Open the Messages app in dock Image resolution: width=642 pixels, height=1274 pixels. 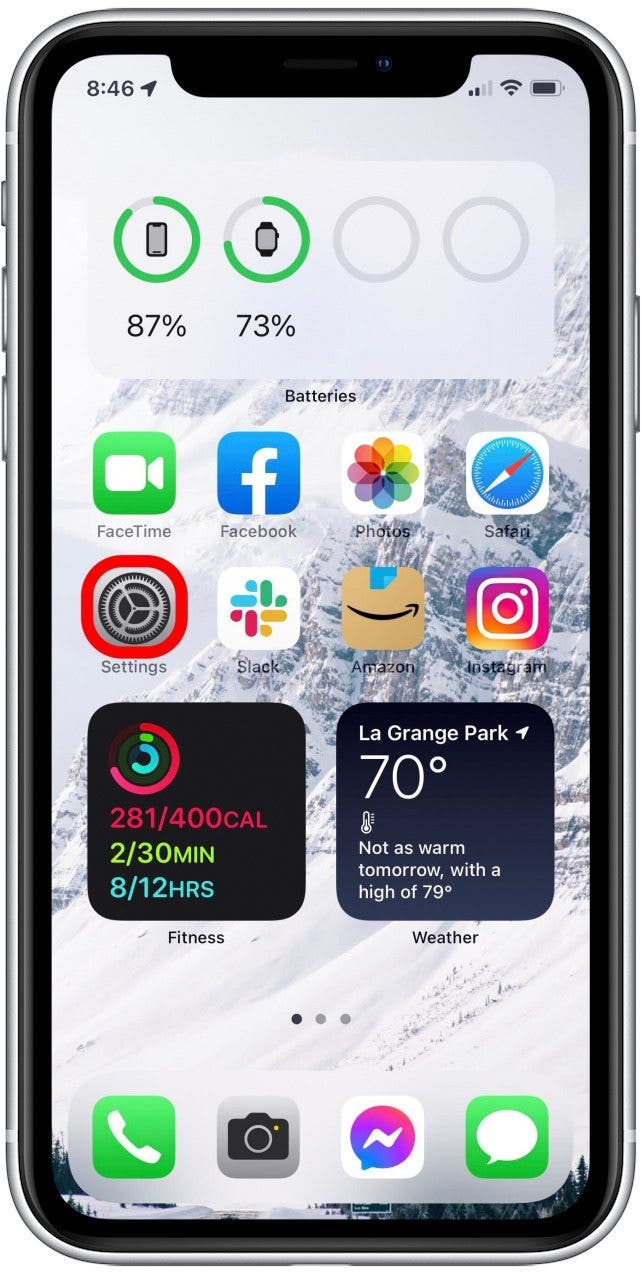507,1137
